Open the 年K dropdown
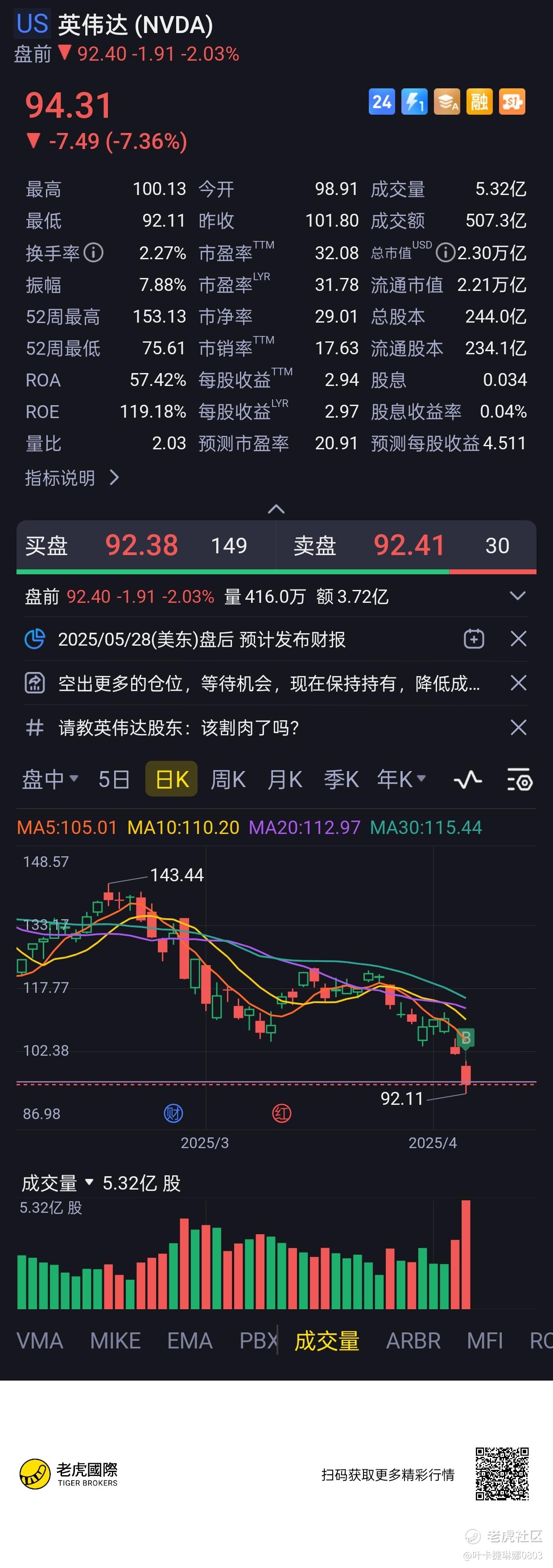The width and height of the screenshot is (553, 1568). [x=401, y=779]
